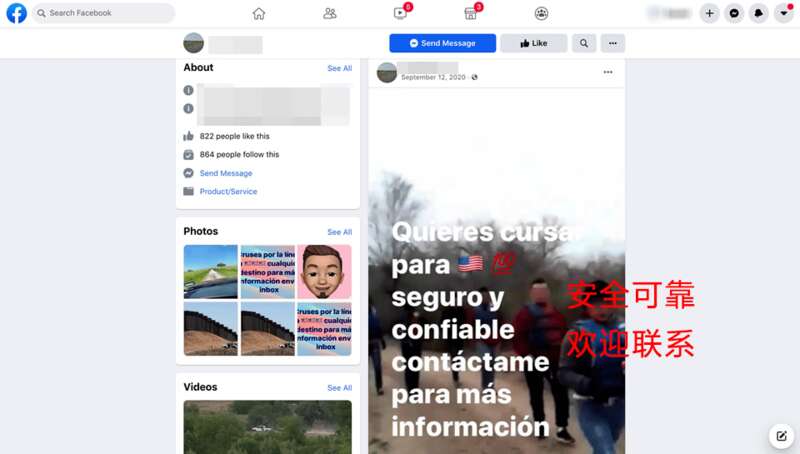Open the page's more options menu
800x454 pixels.
(612, 43)
